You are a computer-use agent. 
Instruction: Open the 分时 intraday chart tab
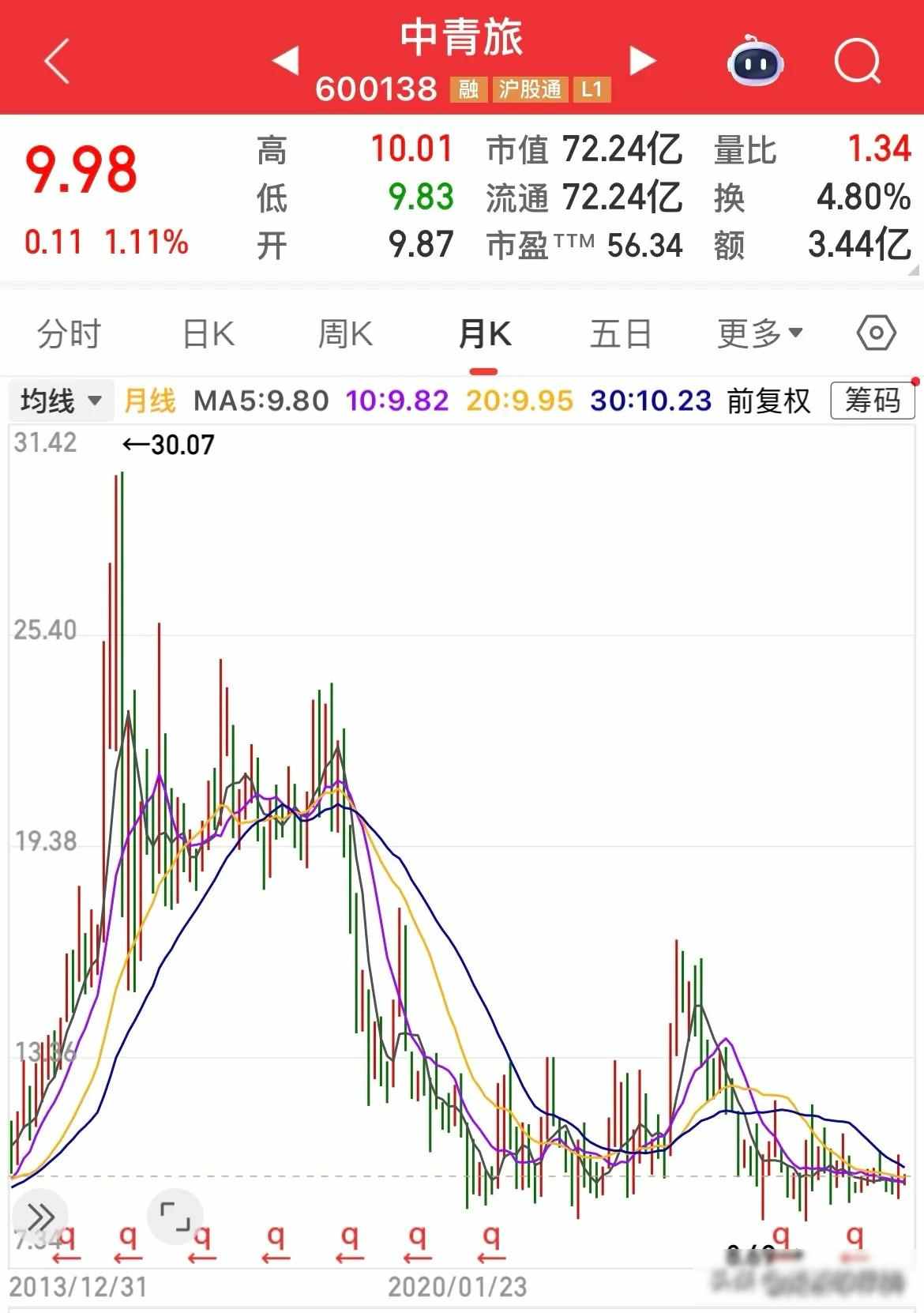[x=67, y=333]
